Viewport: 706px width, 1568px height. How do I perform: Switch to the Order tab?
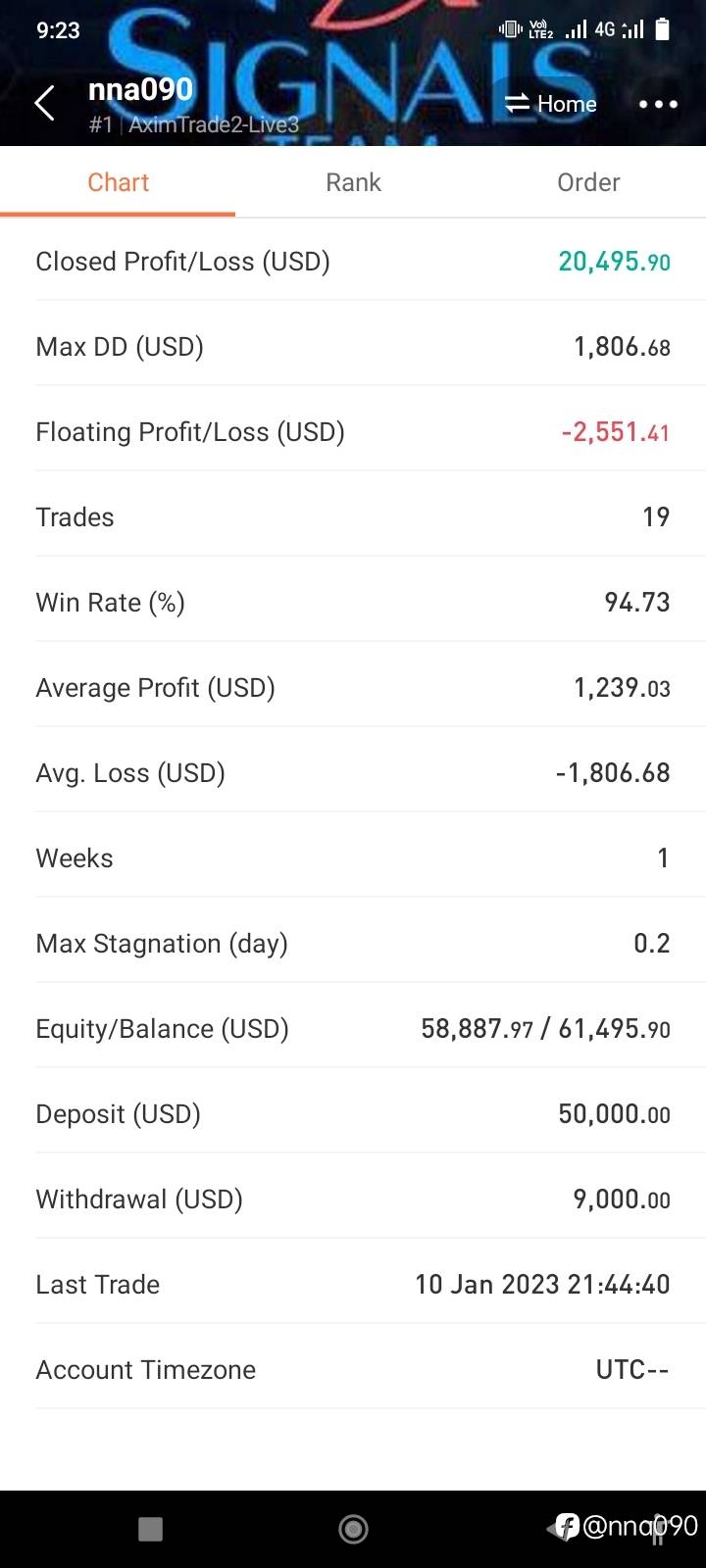coord(588,182)
